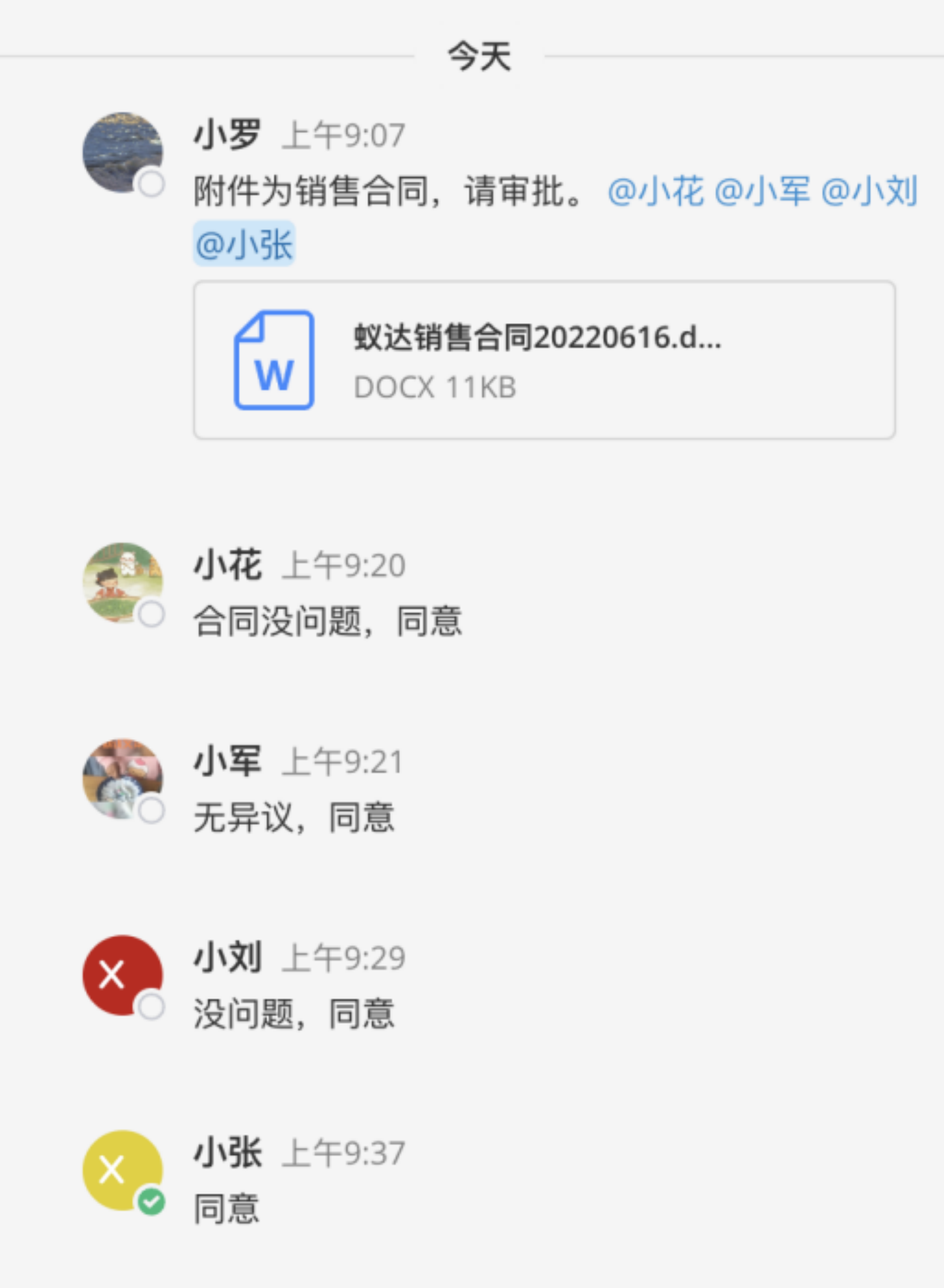Open 小罗's profile avatar
This screenshot has height=1288, width=944.
[123, 152]
